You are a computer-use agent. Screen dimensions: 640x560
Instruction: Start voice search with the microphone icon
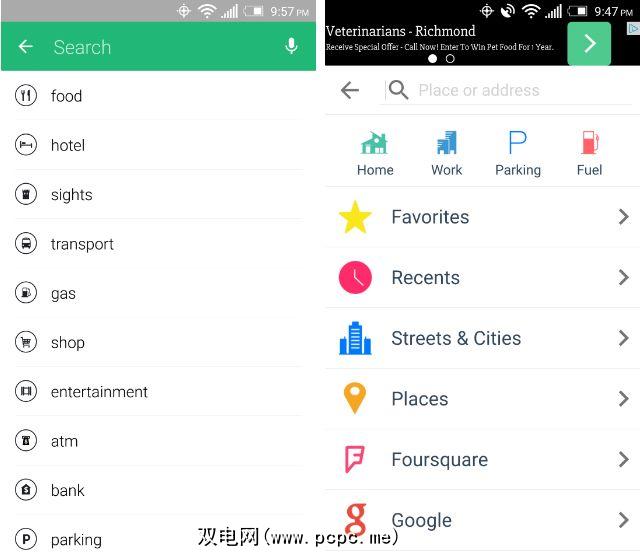pos(291,47)
